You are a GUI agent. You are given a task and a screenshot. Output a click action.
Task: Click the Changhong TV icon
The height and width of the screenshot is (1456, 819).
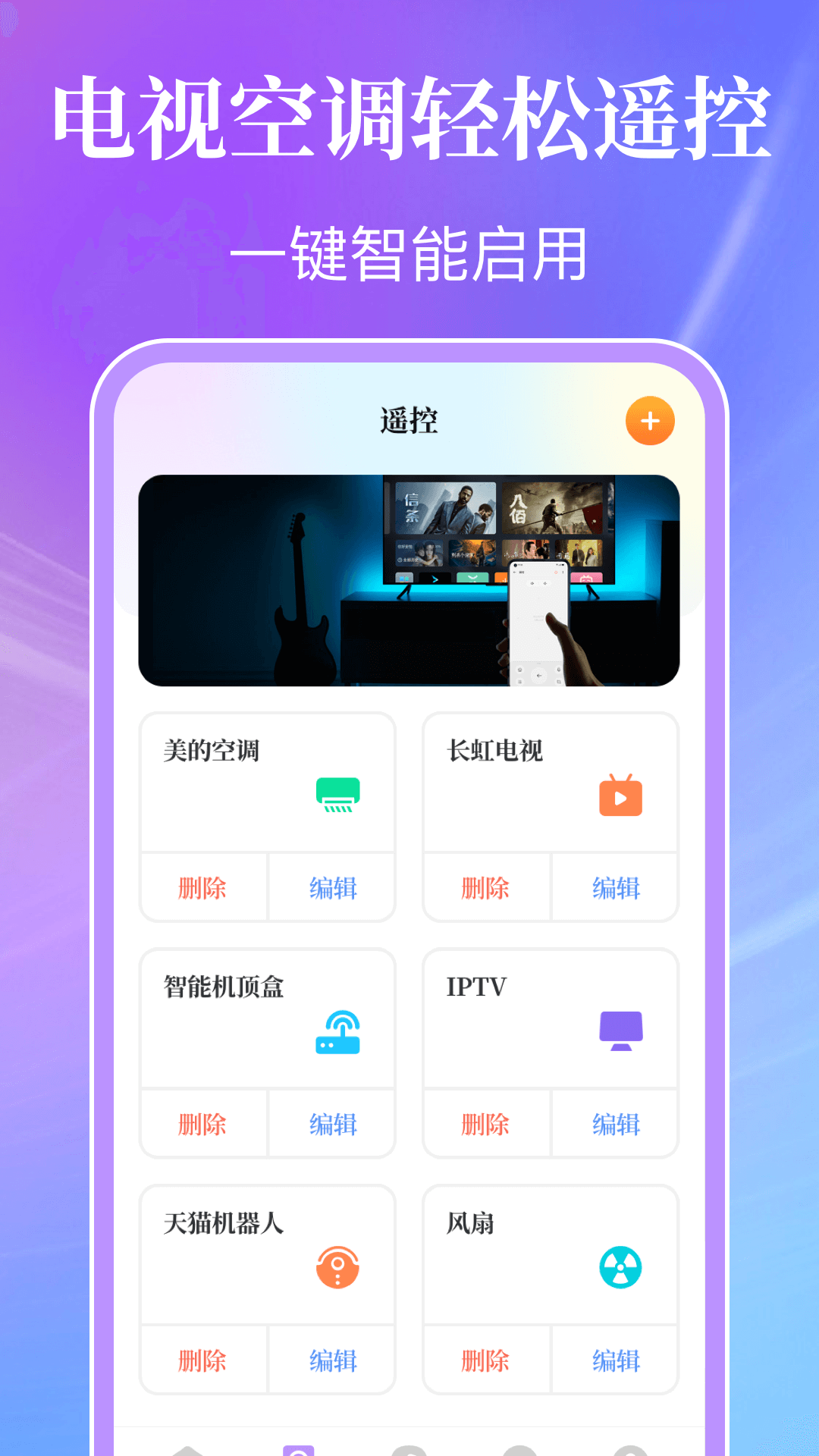tap(620, 793)
